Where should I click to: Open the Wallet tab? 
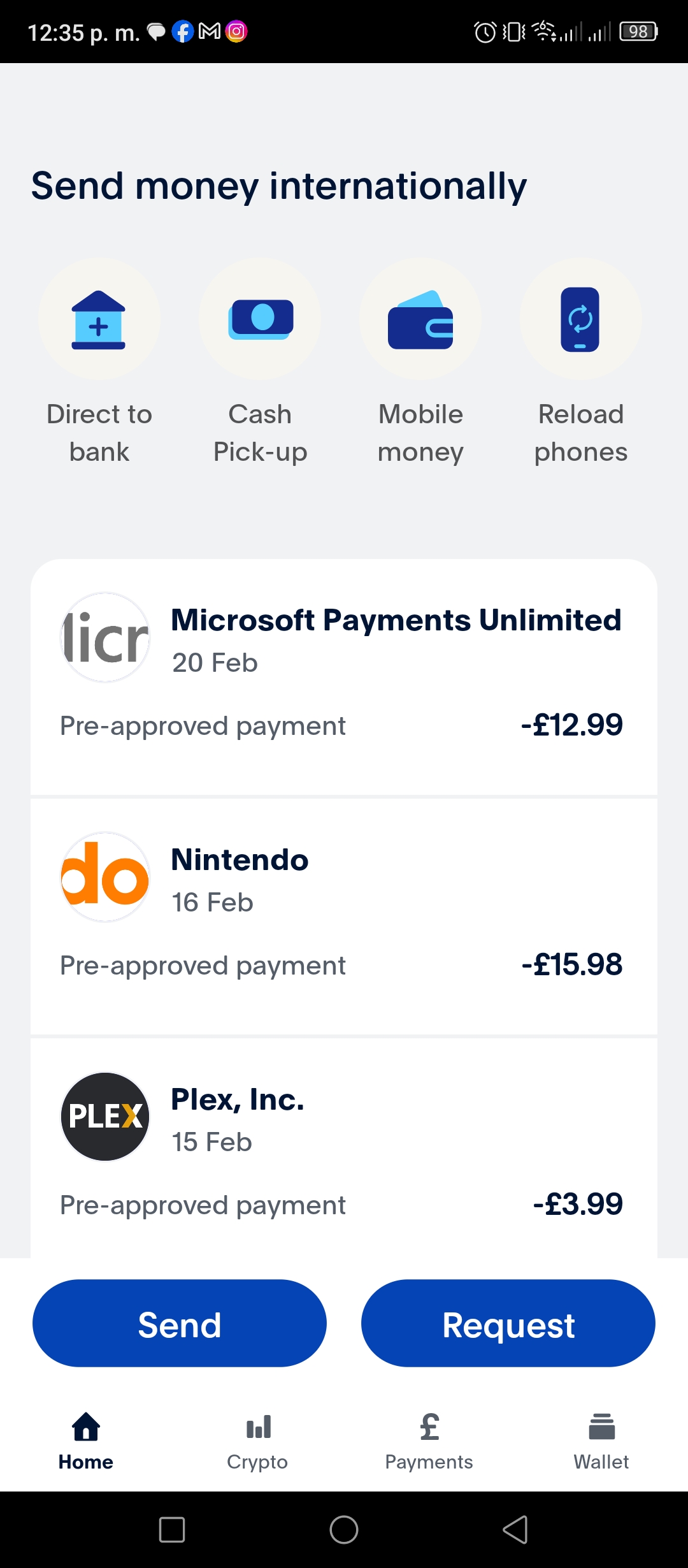(601, 1442)
